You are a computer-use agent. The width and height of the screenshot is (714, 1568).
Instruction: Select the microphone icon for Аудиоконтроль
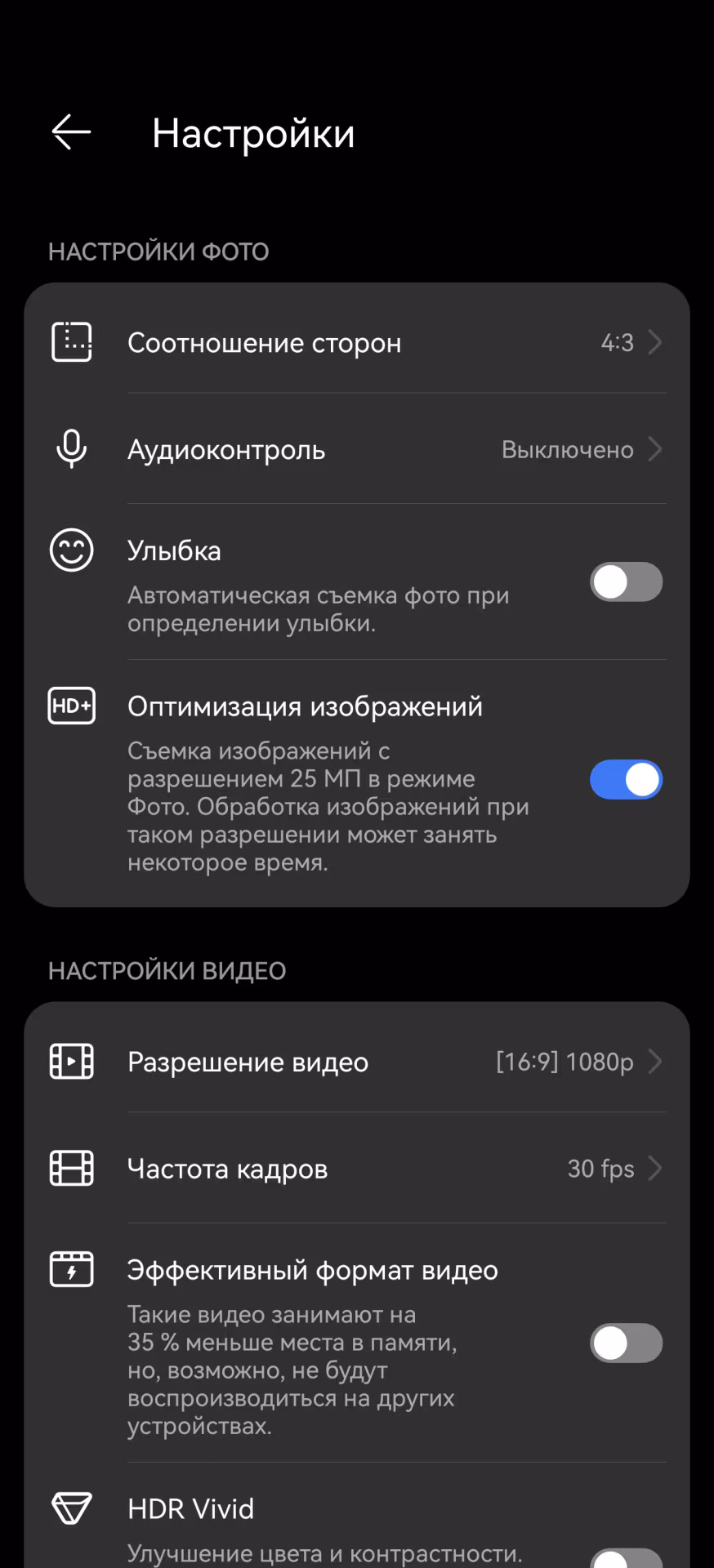point(72,449)
